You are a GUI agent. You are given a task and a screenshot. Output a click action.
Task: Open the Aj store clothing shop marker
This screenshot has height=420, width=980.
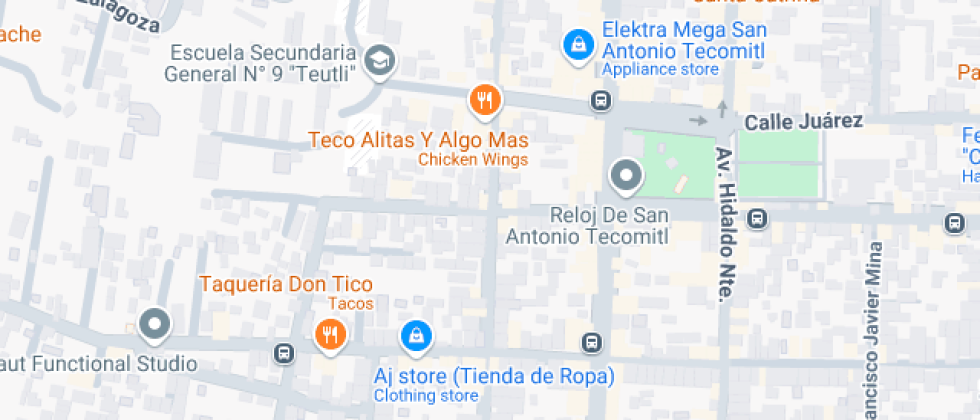pyautogui.click(x=416, y=335)
